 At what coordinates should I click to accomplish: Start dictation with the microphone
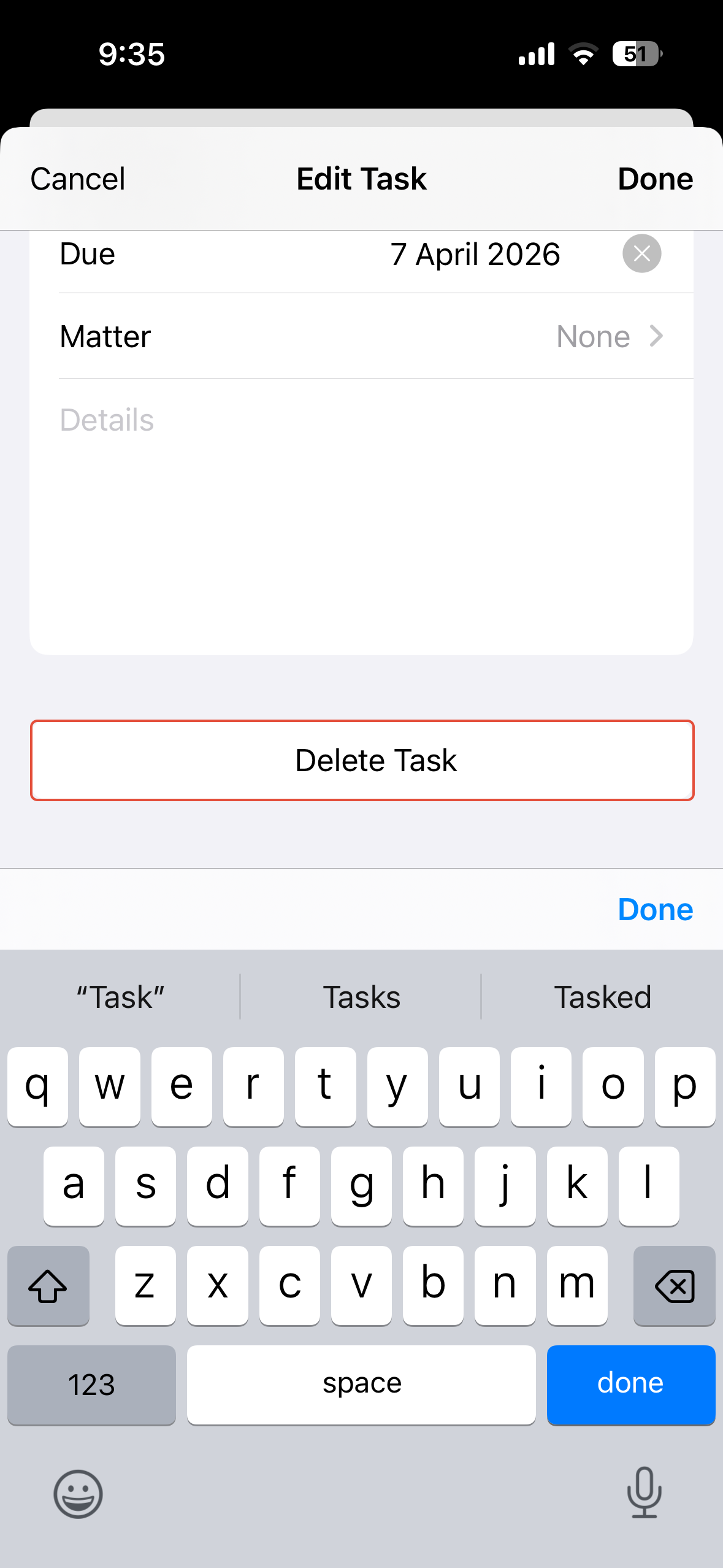click(644, 1493)
